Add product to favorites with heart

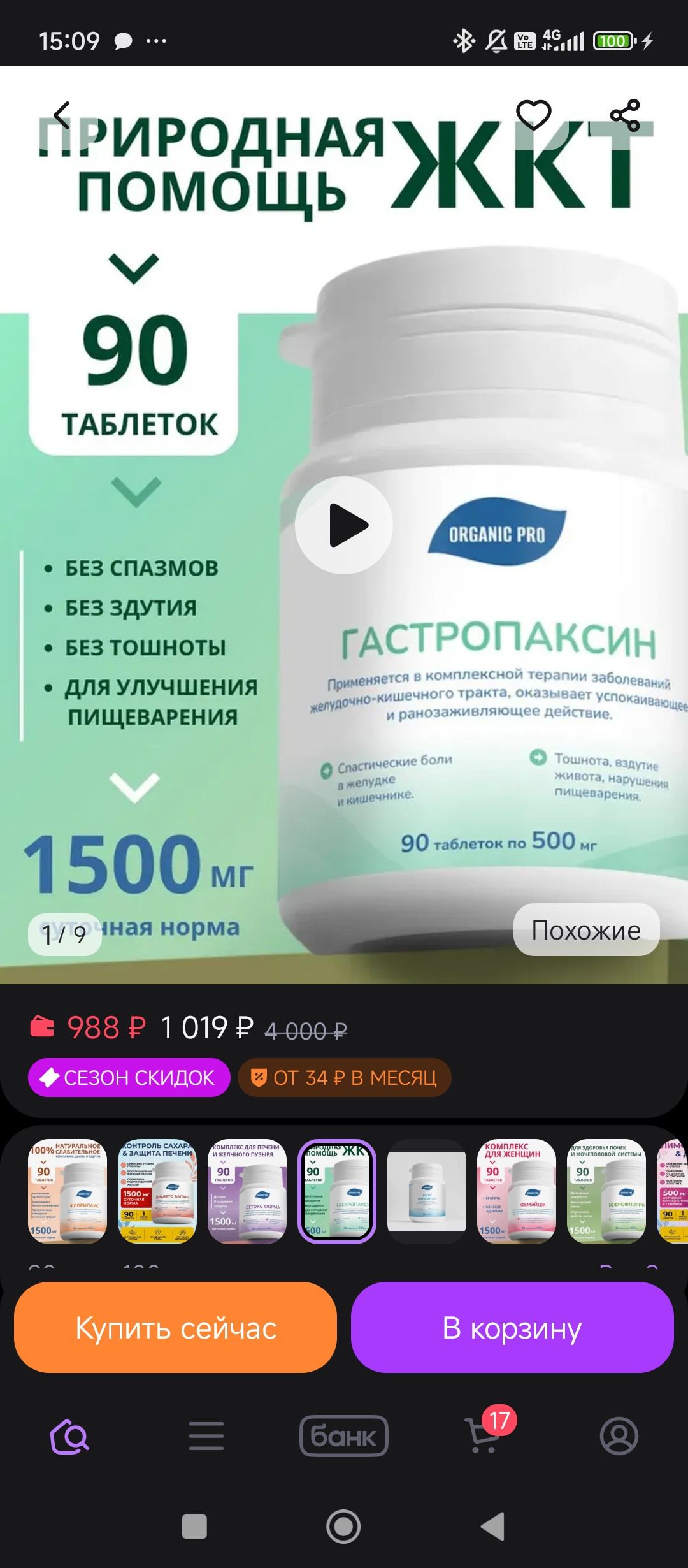[533, 115]
